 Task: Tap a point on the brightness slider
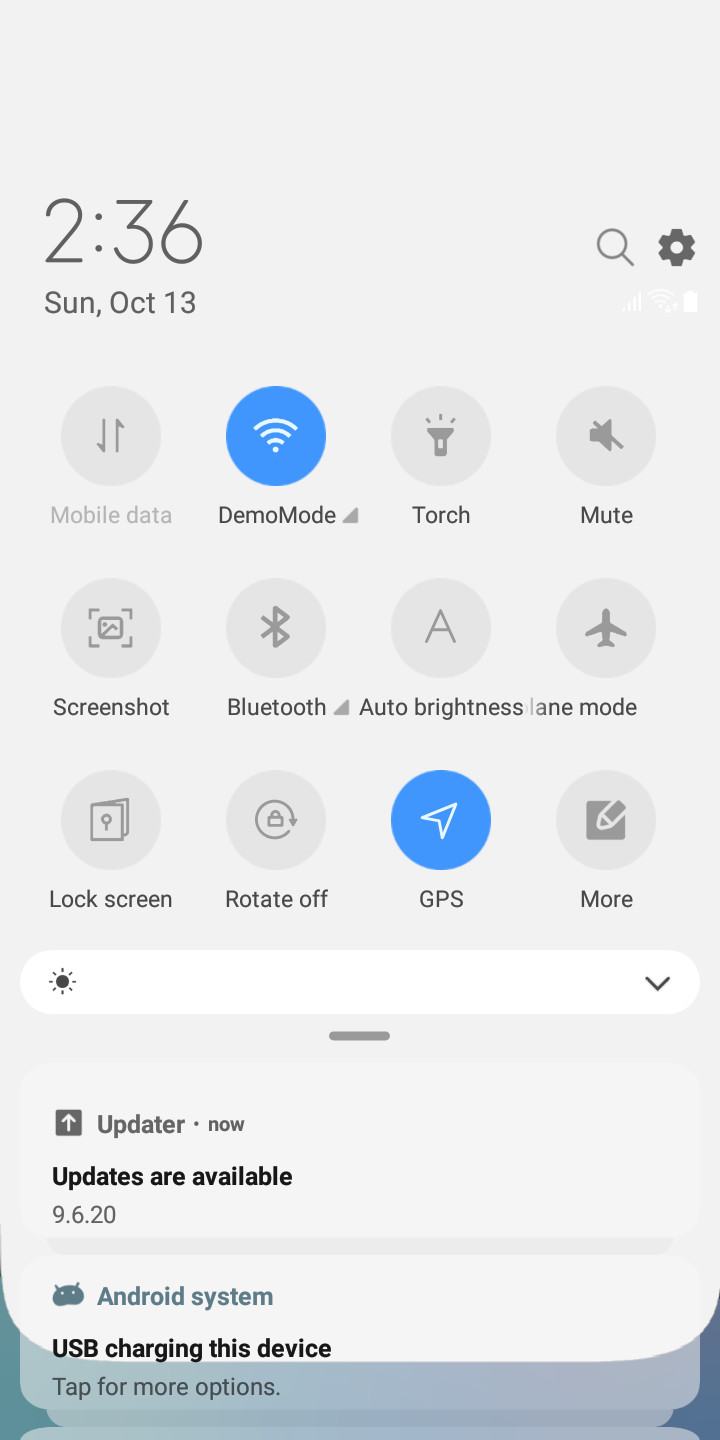340,982
